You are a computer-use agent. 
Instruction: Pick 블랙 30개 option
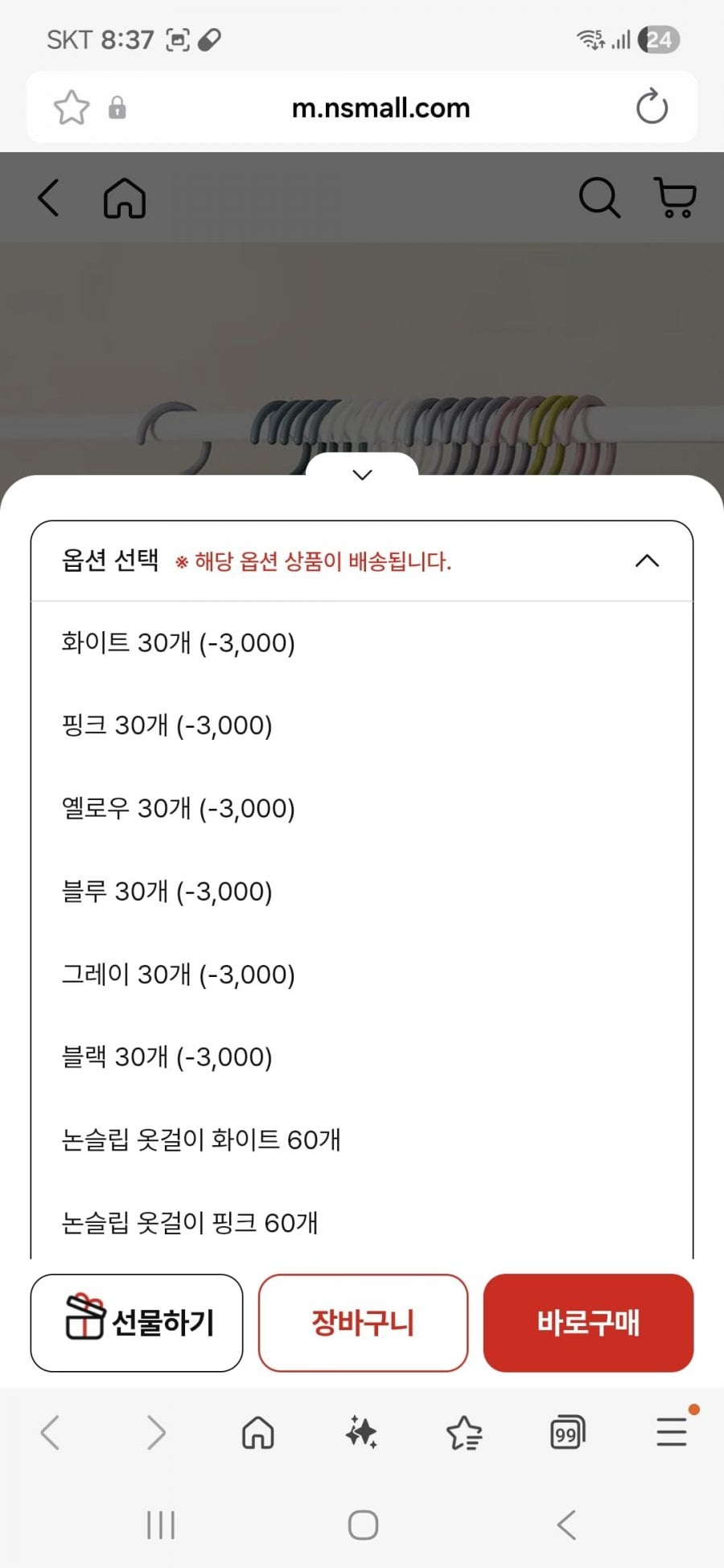click(167, 1057)
